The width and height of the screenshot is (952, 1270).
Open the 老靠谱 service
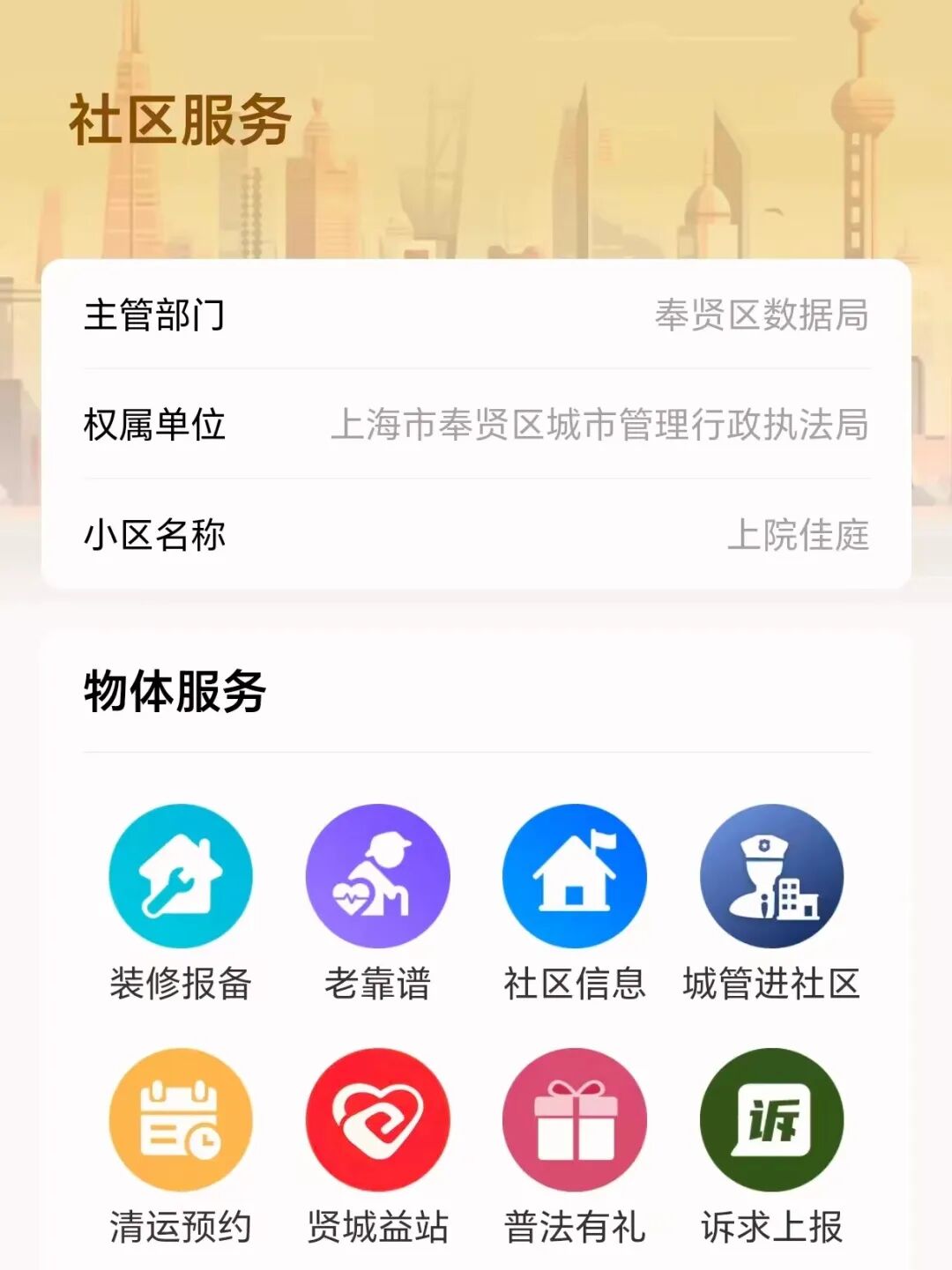(x=377, y=877)
